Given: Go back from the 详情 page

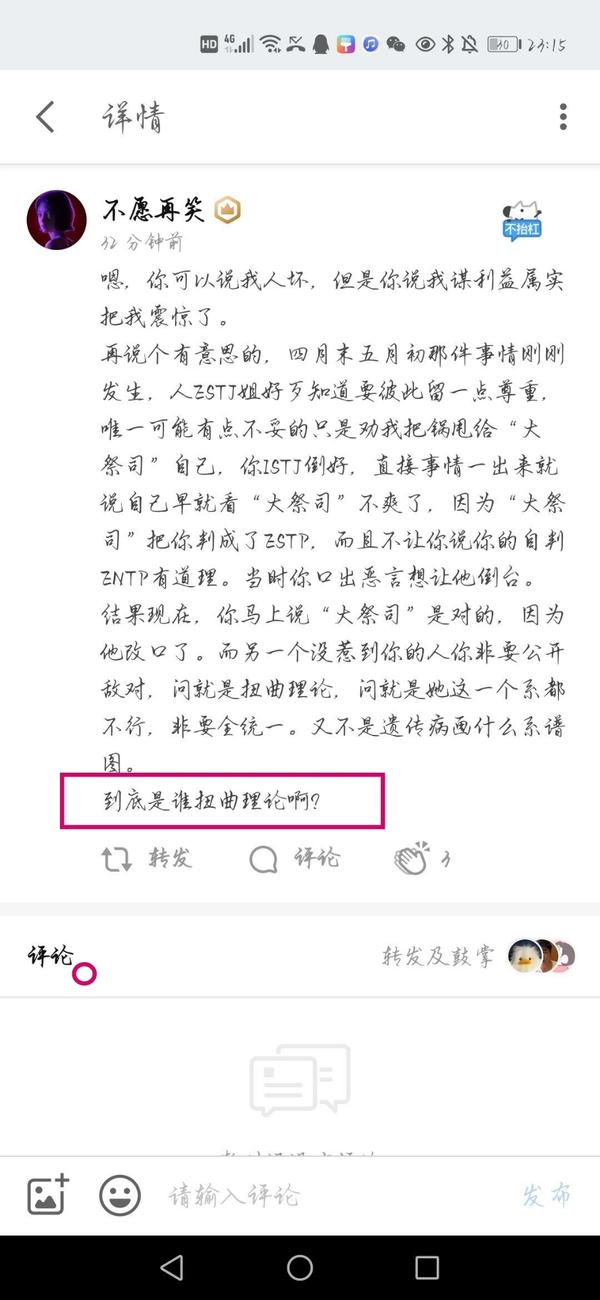Looking at the screenshot, I should (x=45, y=117).
